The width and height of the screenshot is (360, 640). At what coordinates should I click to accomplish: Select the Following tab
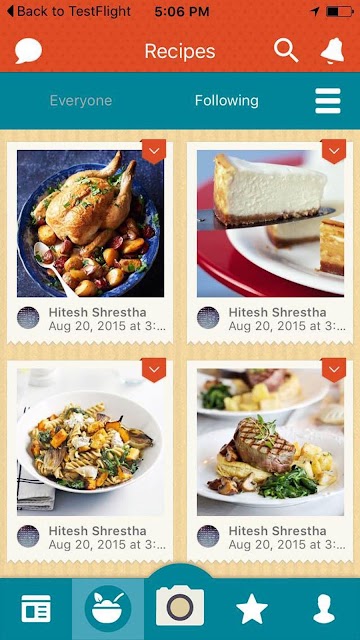pyautogui.click(x=227, y=100)
